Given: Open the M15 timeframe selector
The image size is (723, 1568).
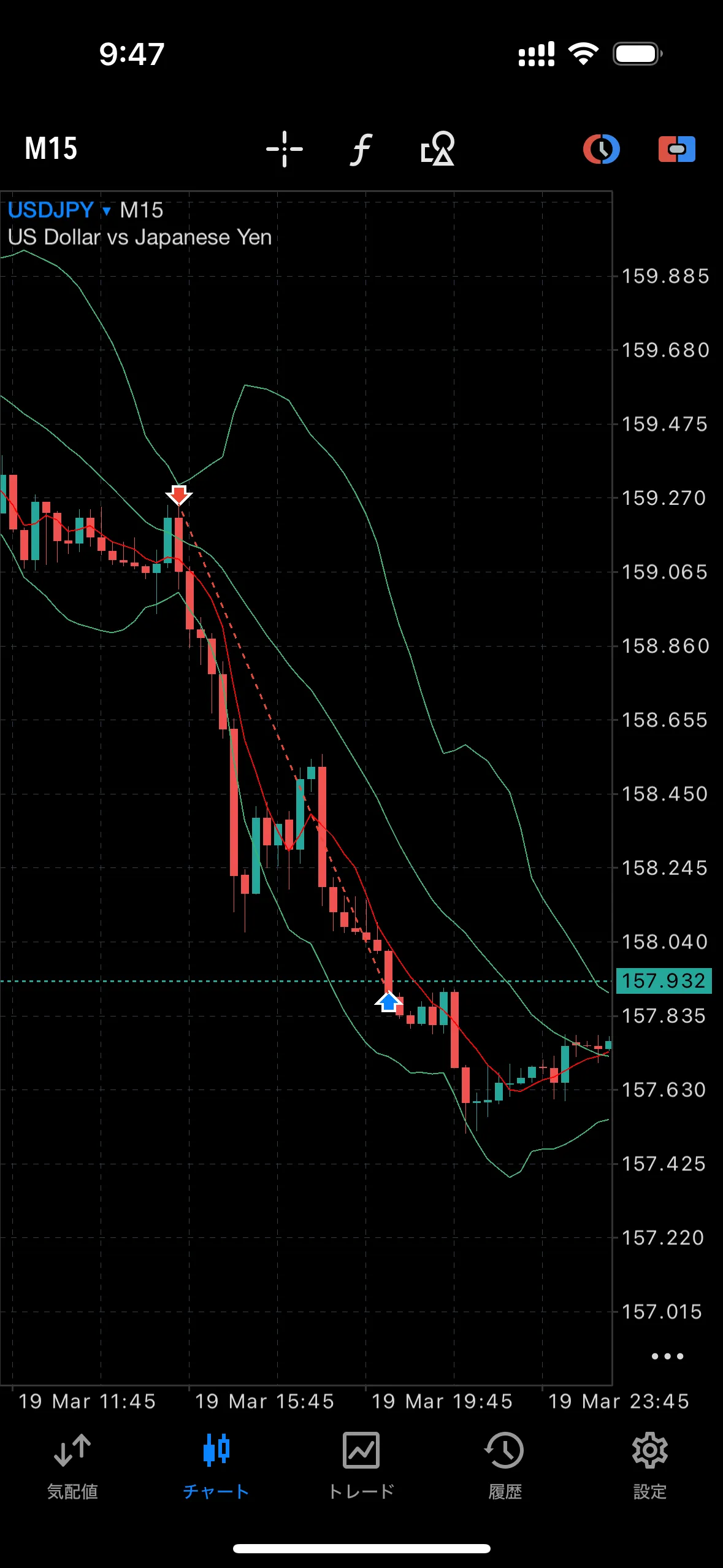Looking at the screenshot, I should coord(51,148).
